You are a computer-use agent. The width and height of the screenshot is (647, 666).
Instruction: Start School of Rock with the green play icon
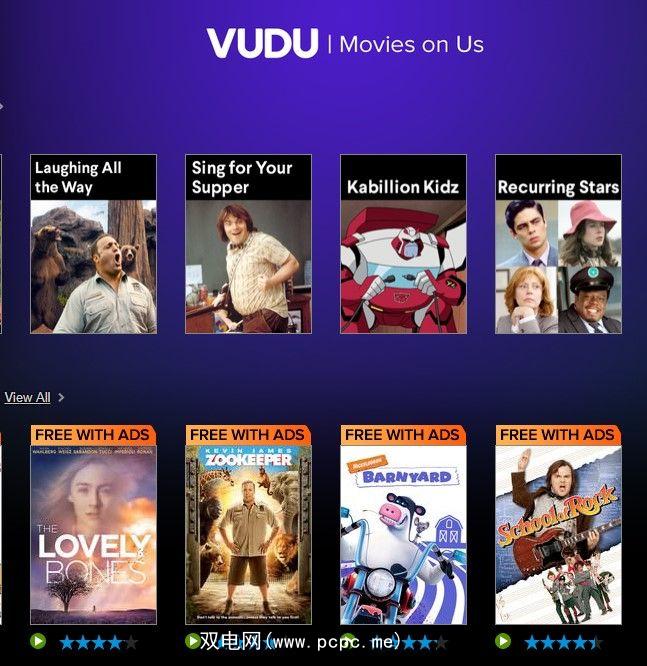(503, 641)
